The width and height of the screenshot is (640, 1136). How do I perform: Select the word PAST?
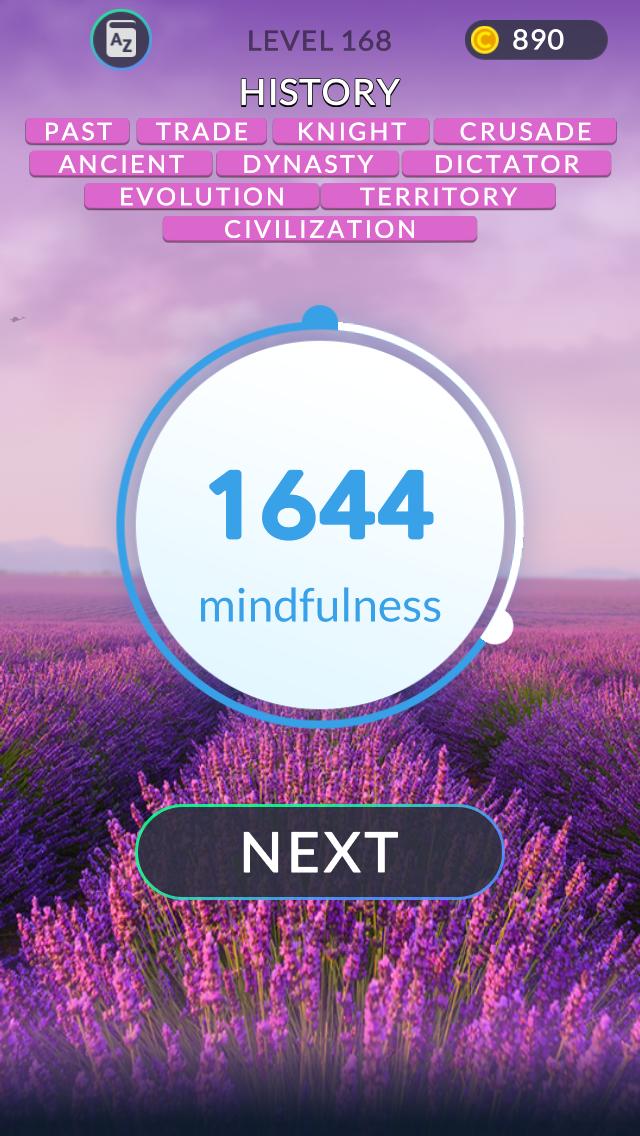point(78,132)
